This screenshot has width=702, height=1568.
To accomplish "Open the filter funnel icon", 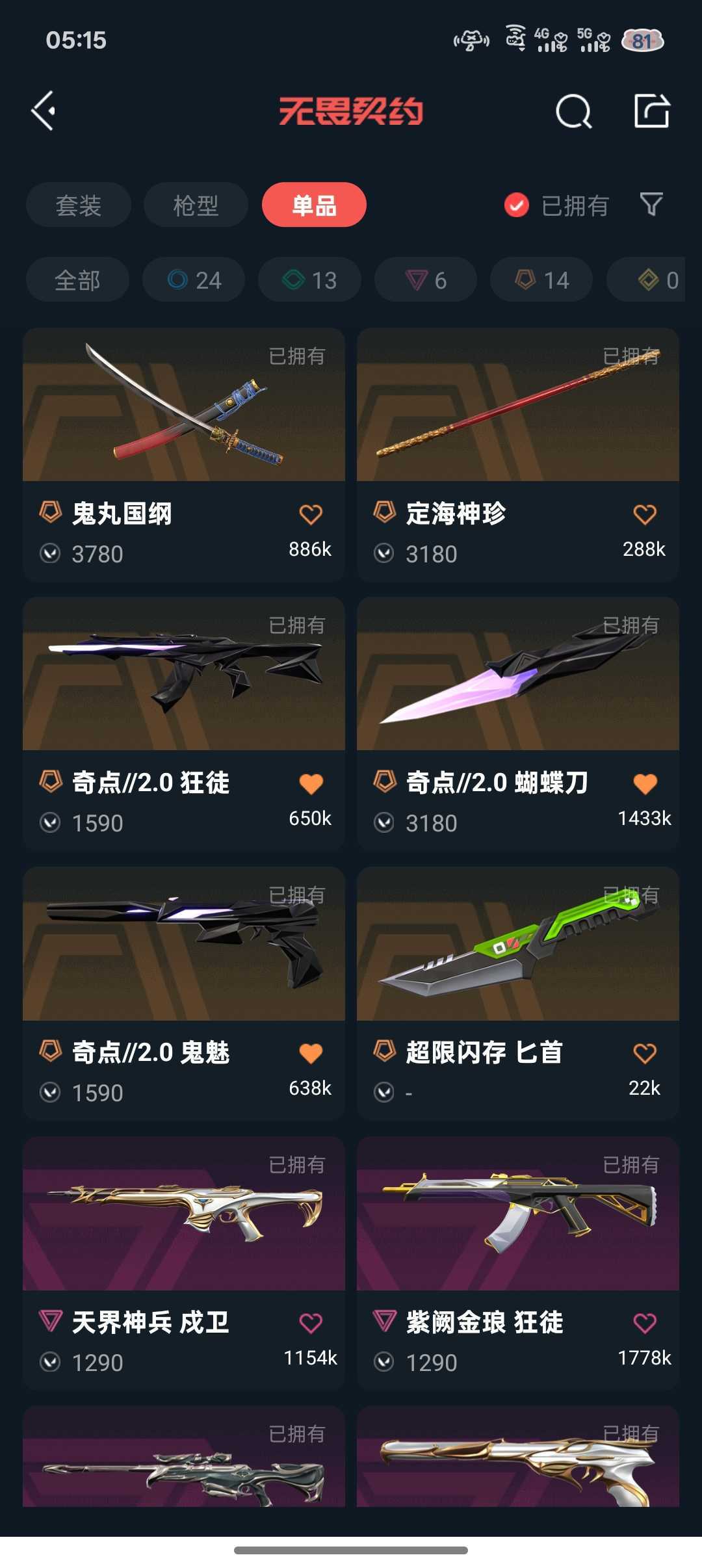I will (651, 205).
